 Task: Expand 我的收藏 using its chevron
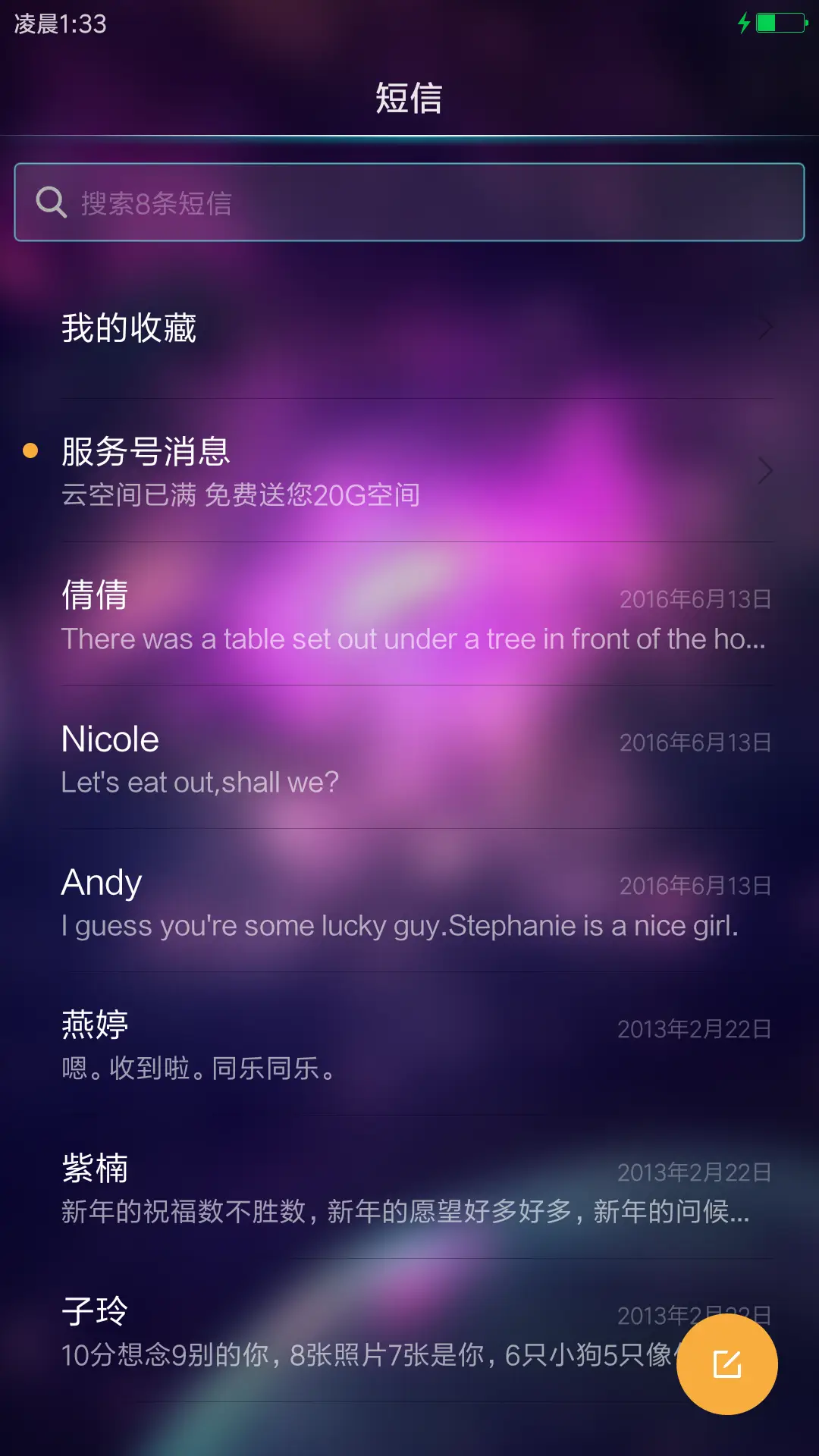(x=766, y=328)
